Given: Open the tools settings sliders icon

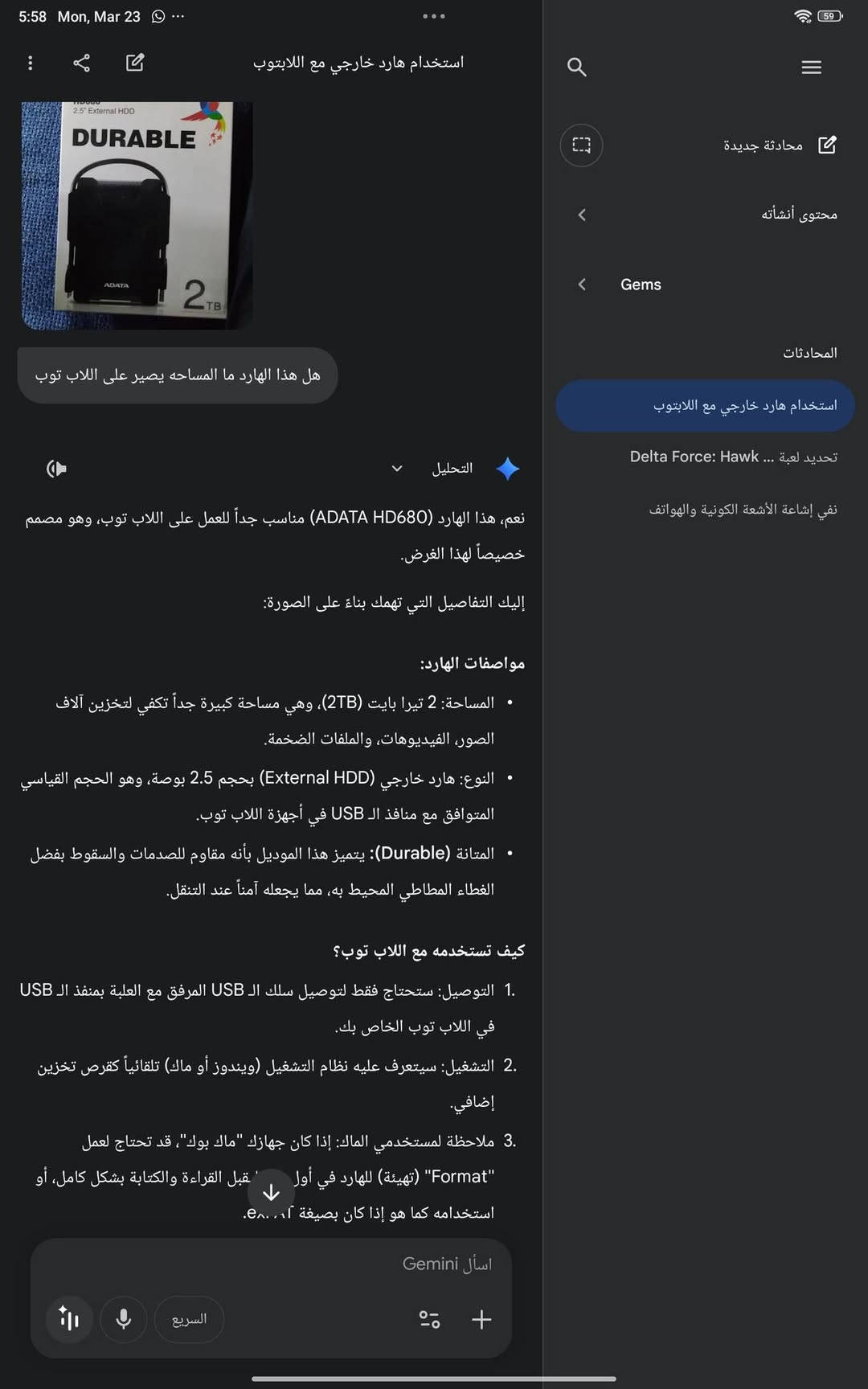Looking at the screenshot, I should pyautogui.click(x=429, y=1319).
